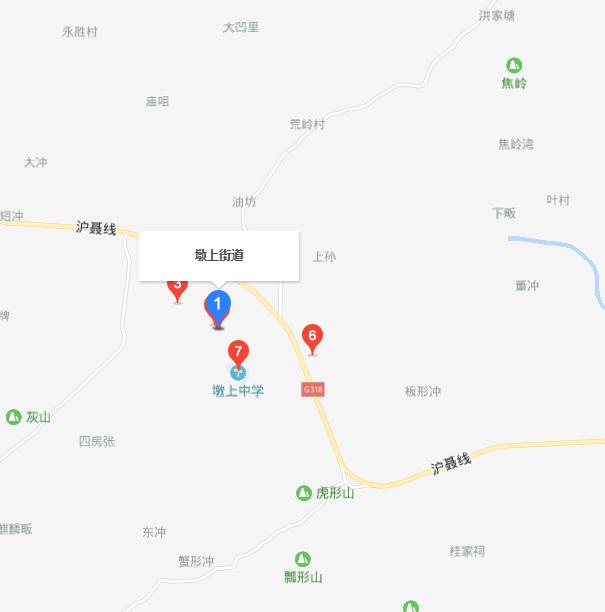This screenshot has width=605, height=612.
Task: Choose the red marker numbered 7
Action: pos(238,352)
